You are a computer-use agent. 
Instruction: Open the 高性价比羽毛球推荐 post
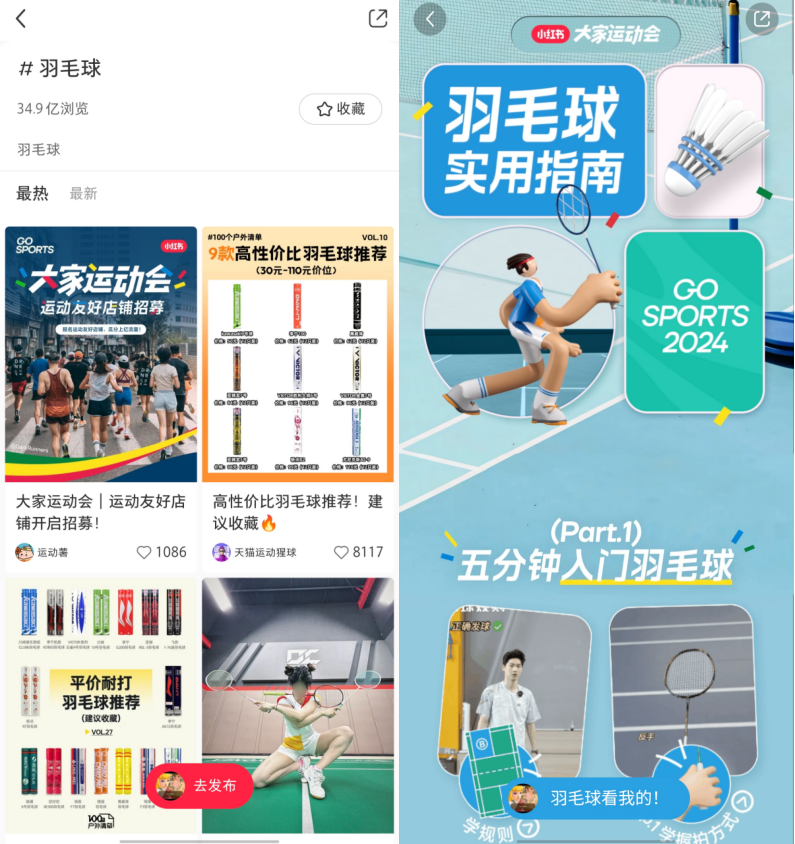click(298, 354)
